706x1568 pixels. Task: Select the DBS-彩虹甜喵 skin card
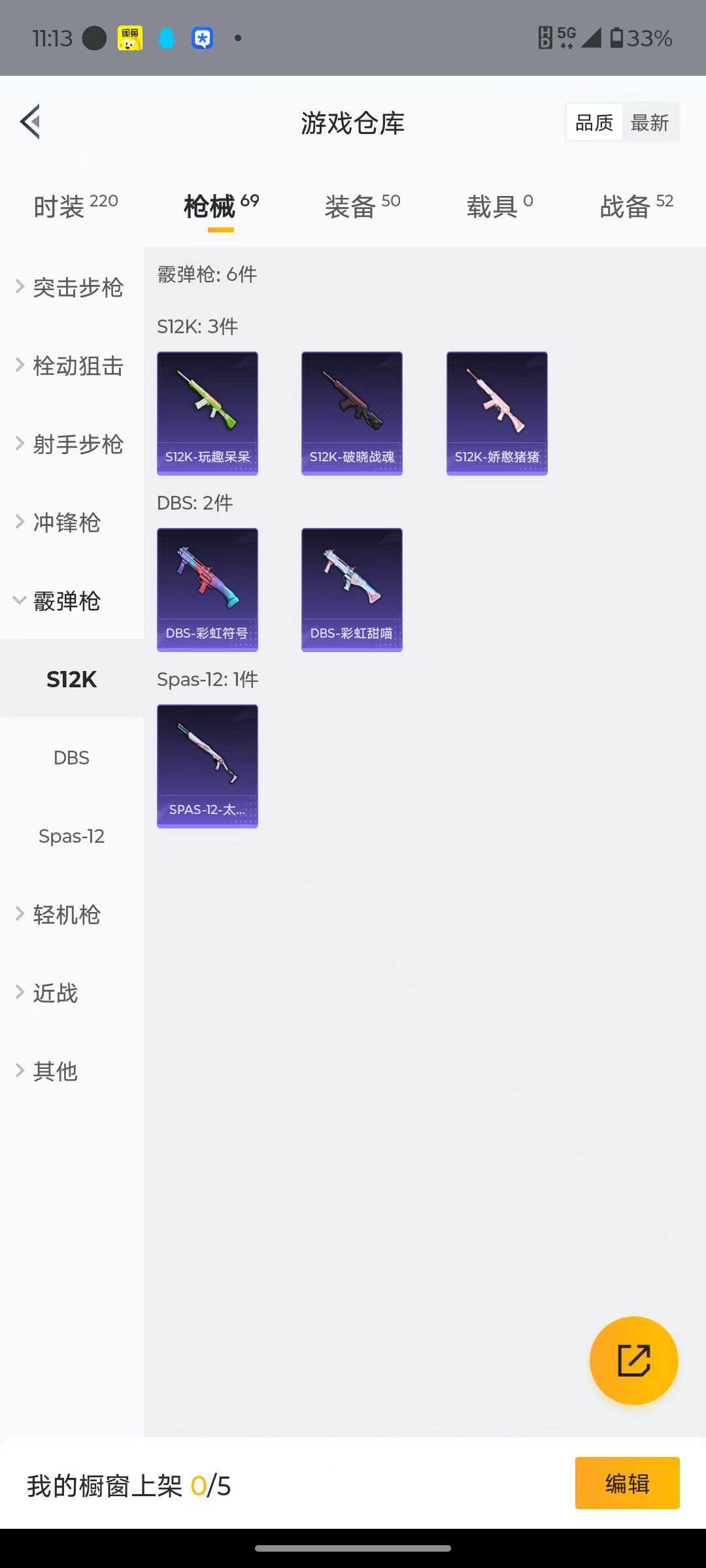352,588
